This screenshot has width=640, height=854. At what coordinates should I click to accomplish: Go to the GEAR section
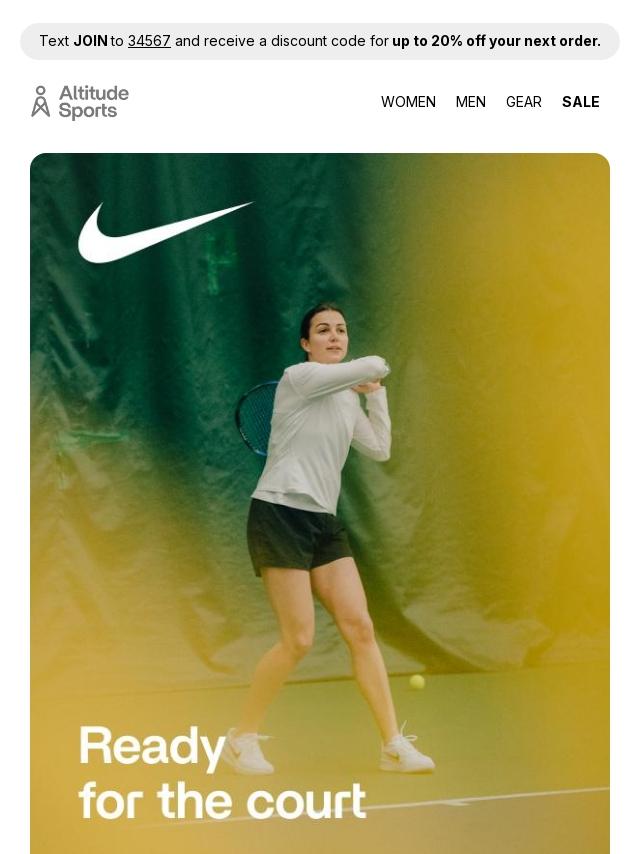pos(523,102)
